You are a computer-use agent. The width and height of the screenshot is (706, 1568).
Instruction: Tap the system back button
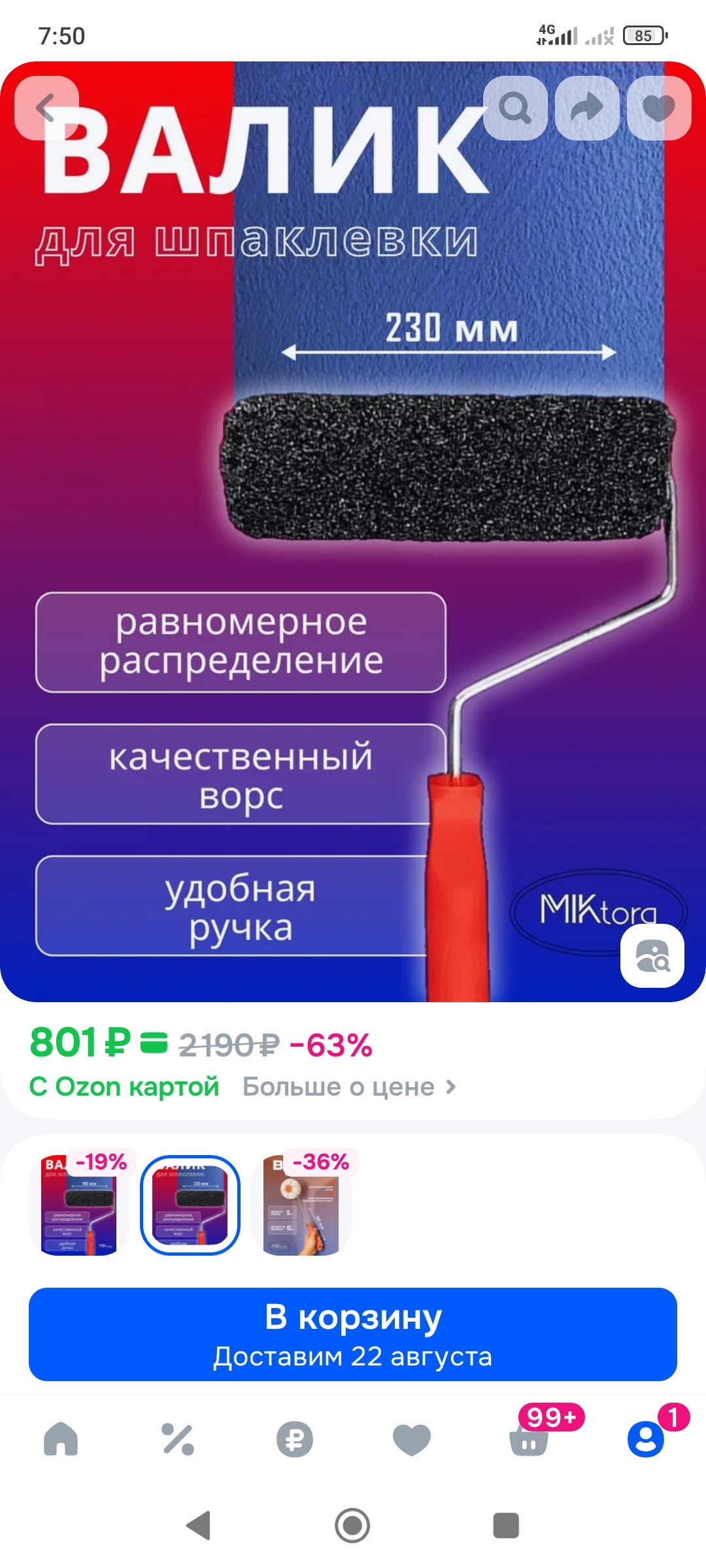199,1526
